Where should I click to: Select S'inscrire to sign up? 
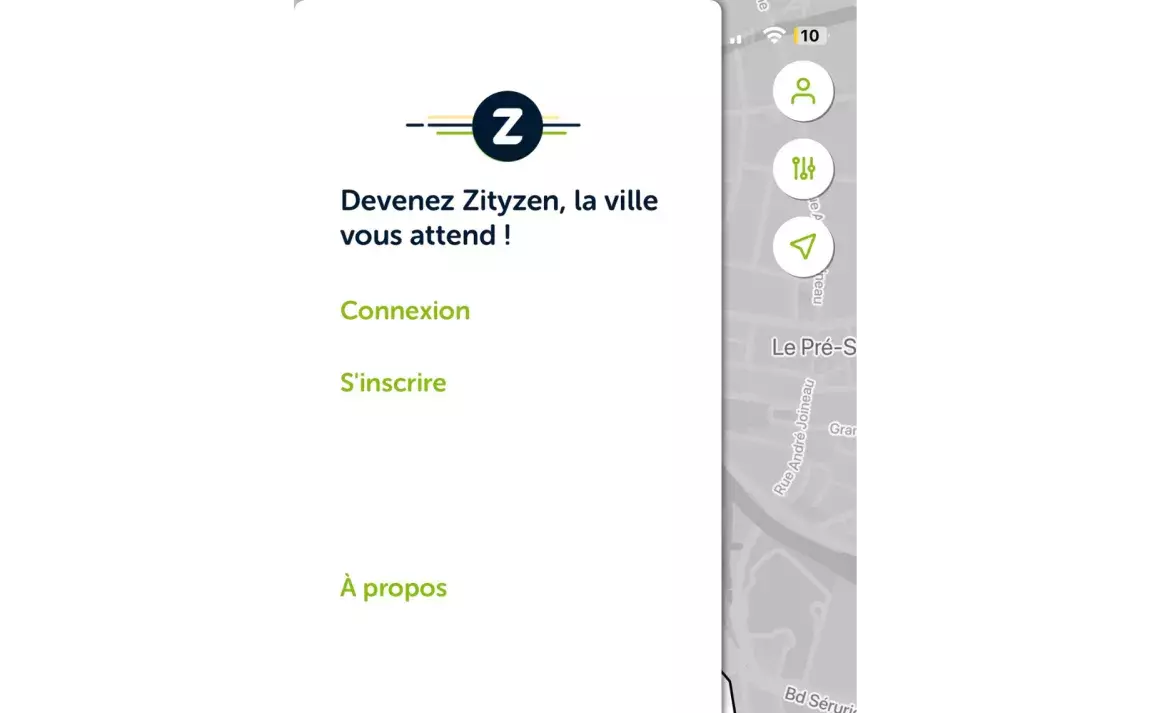393,383
